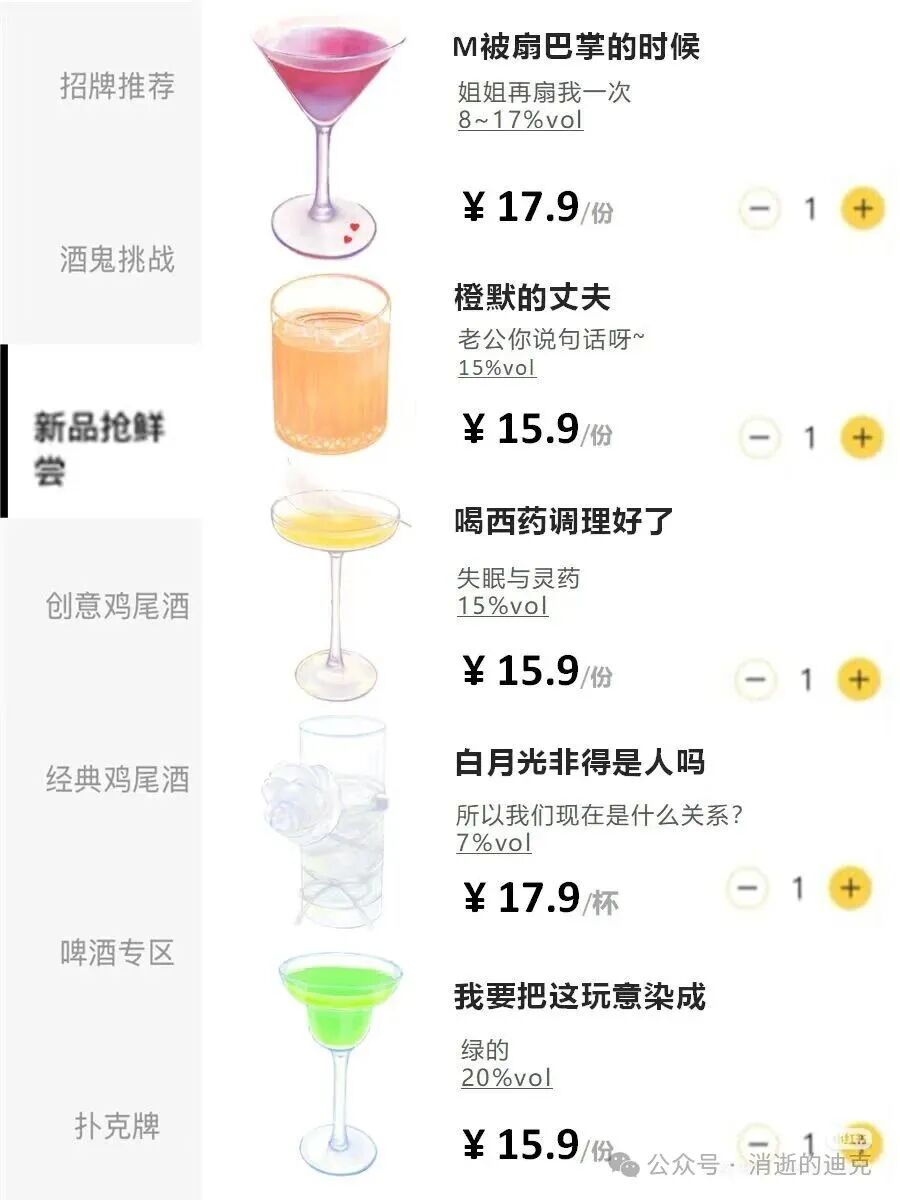Open the 我要把这玩意染成绿的 drink
The image size is (900, 1200).
tap(579, 997)
